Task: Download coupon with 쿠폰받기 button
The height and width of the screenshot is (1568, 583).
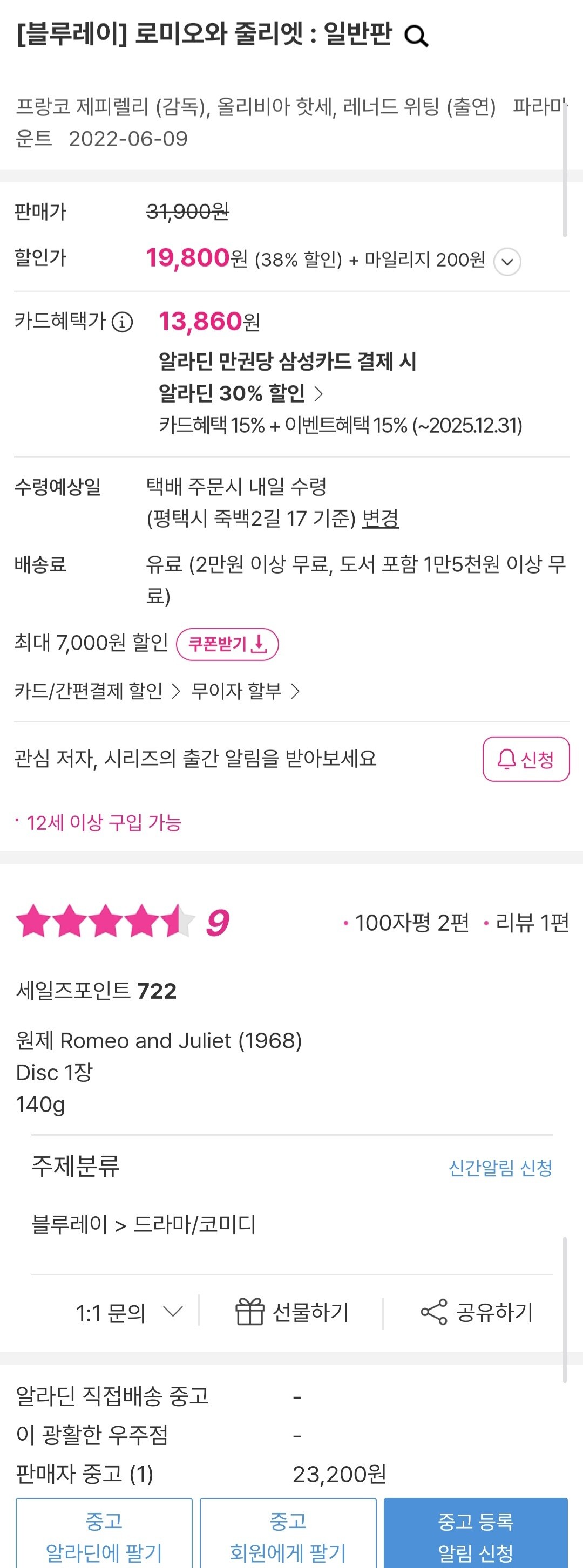Action: (227, 644)
